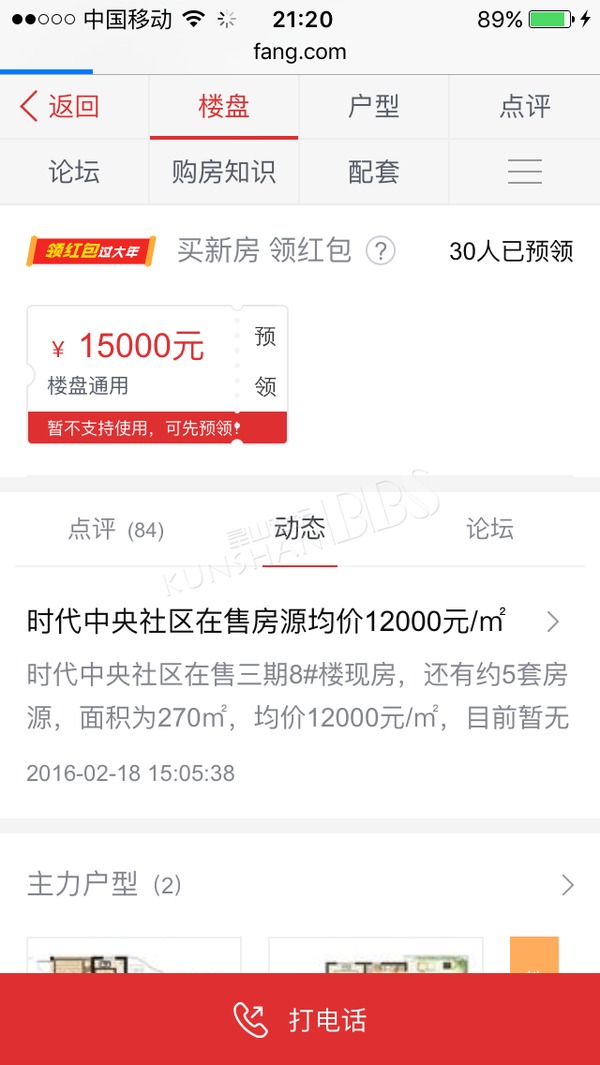The width and height of the screenshot is (600, 1065).
Task: Claim the 15000元 red packet coupon
Action: point(264,361)
